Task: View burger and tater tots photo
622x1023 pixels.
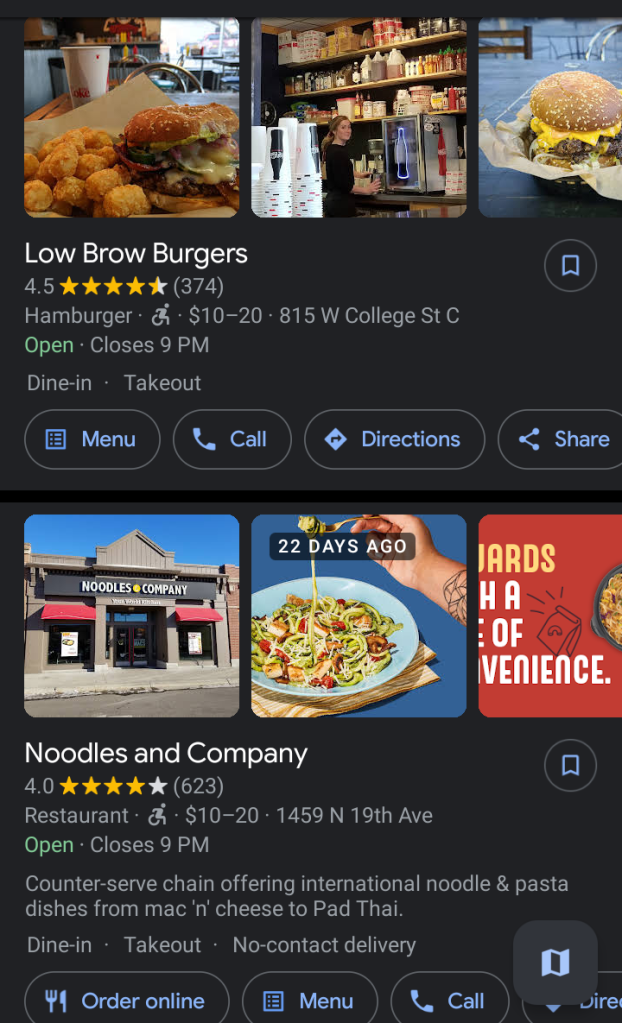Action: coord(131,118)
